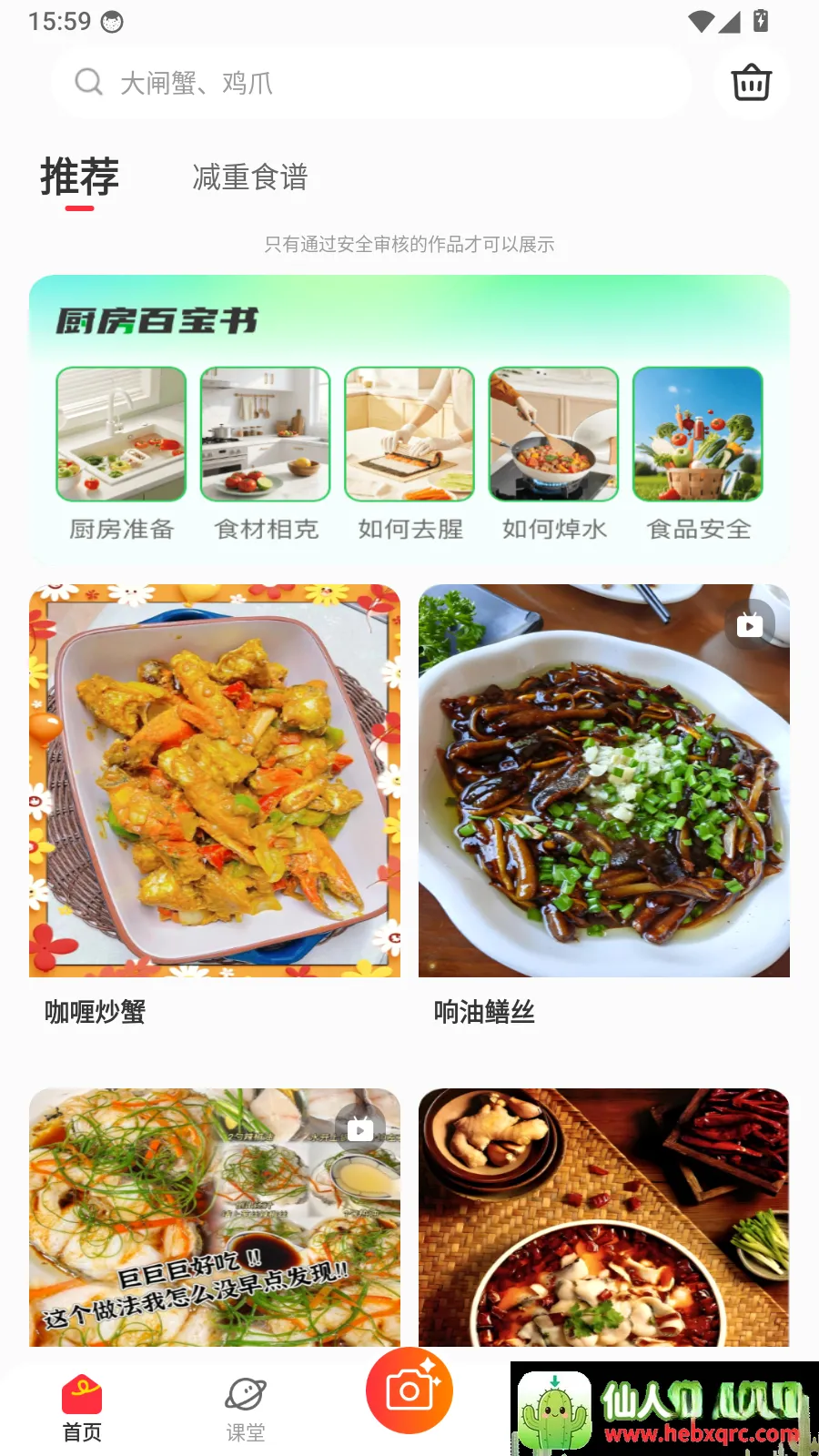Open the search box for 大闸蟹、鸡爪
Viewport: 819px width, 1456px height.
371,83
